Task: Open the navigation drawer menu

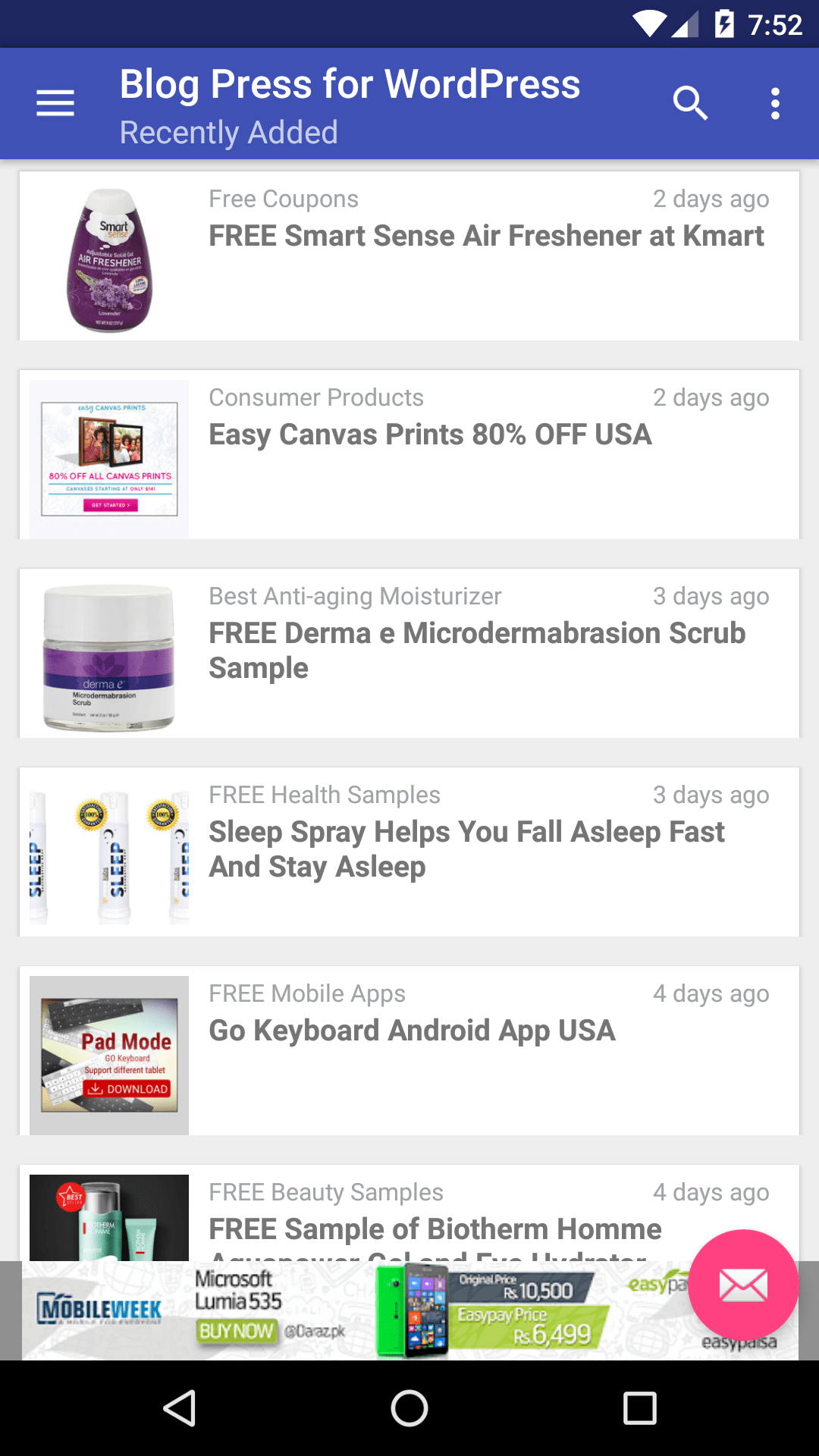Action: [54, 103]
